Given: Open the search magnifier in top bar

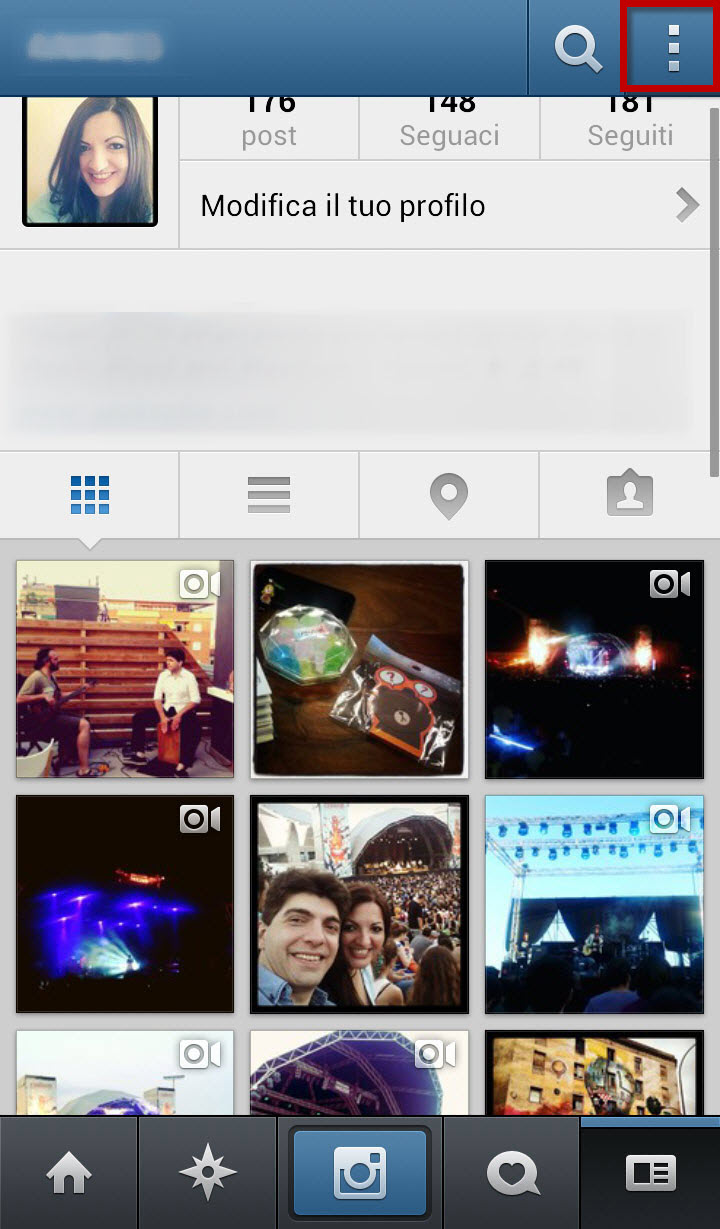Looking at the screenshot, I should [x=578, y=47].
